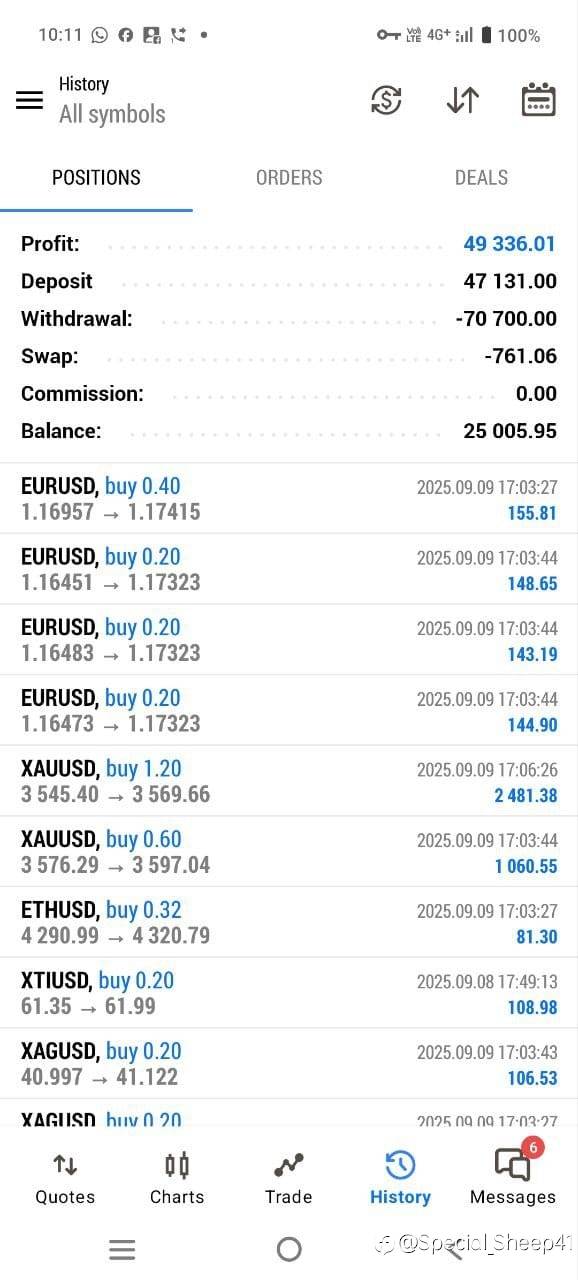
Task: Open the sort arrows option
Action: click(462, 100)
